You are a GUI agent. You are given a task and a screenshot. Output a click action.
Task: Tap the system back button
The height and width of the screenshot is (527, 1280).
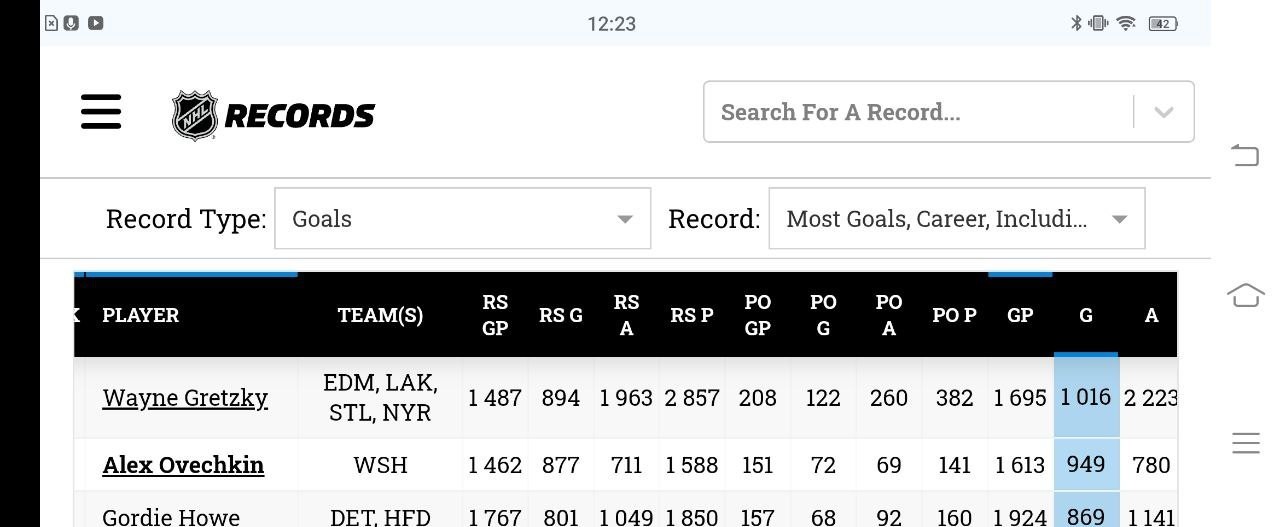coord(1245,155)
